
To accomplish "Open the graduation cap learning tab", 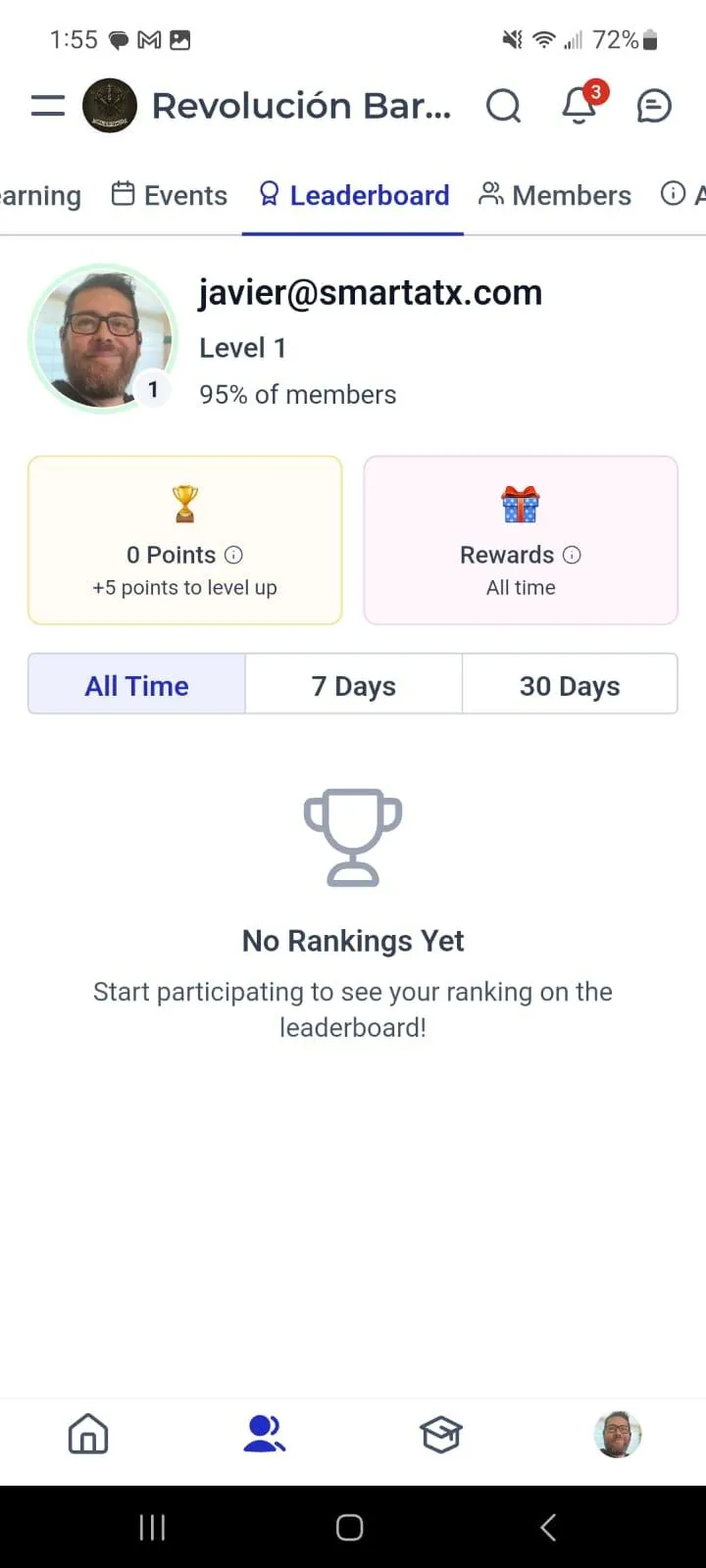I will (441, 1435).
